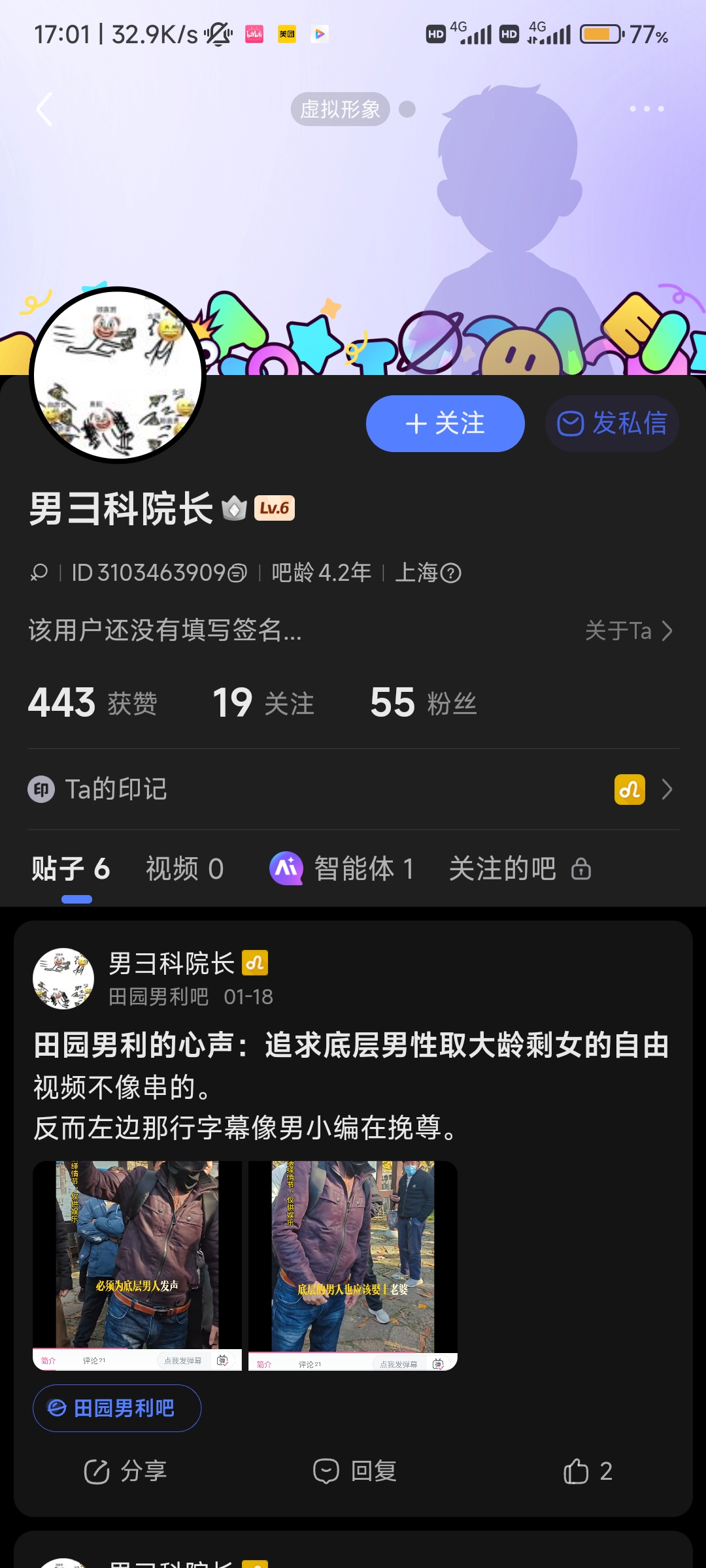Switch to the 智能体 tab

342,869
